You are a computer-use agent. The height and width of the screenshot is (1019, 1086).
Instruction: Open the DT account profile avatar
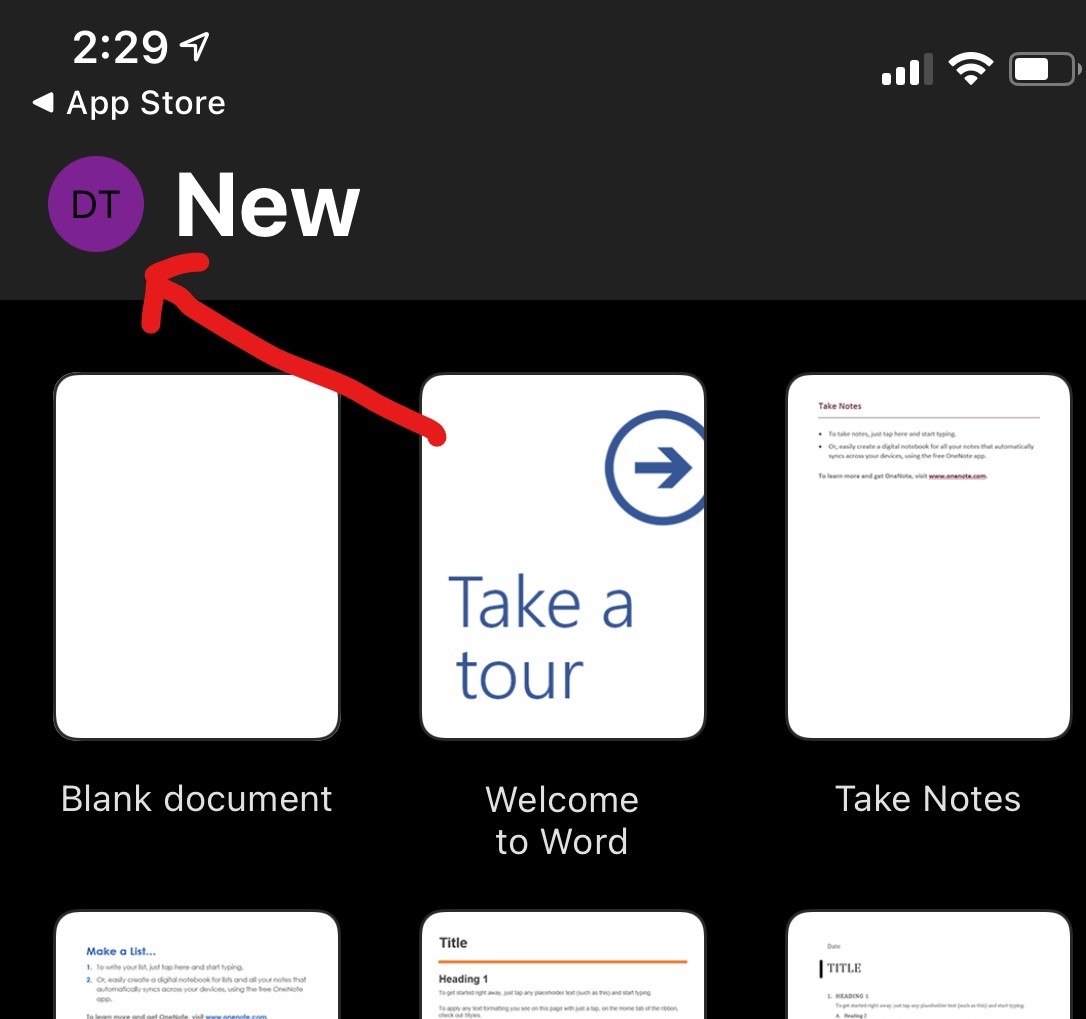[x=96, y=205]
